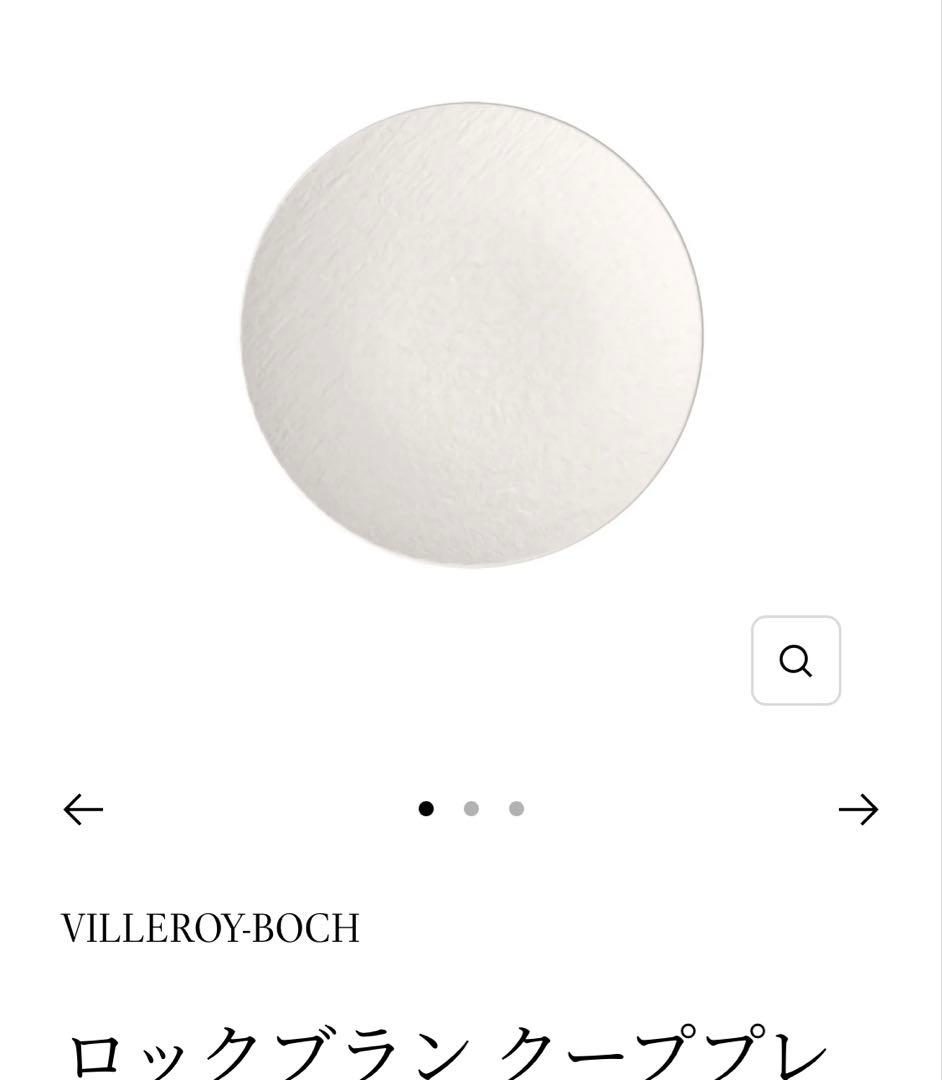Go to the previous product image
The width and height of the screenshot is (942, 1080).
[83, 809]
